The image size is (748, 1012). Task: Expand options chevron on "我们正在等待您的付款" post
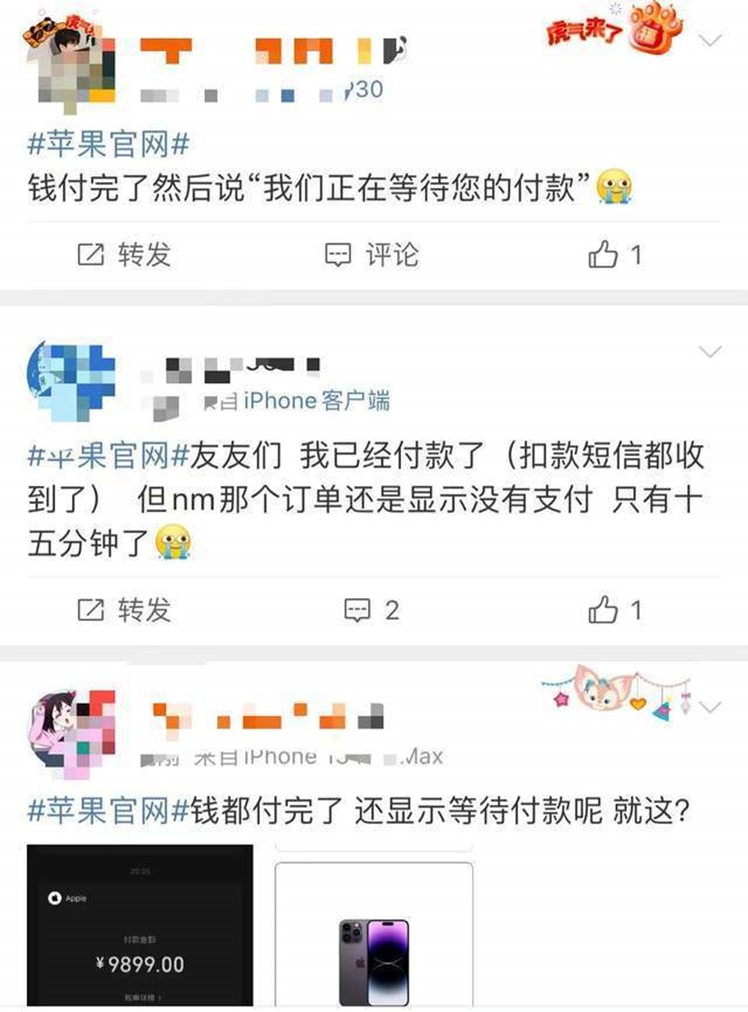tap(710, 41)
